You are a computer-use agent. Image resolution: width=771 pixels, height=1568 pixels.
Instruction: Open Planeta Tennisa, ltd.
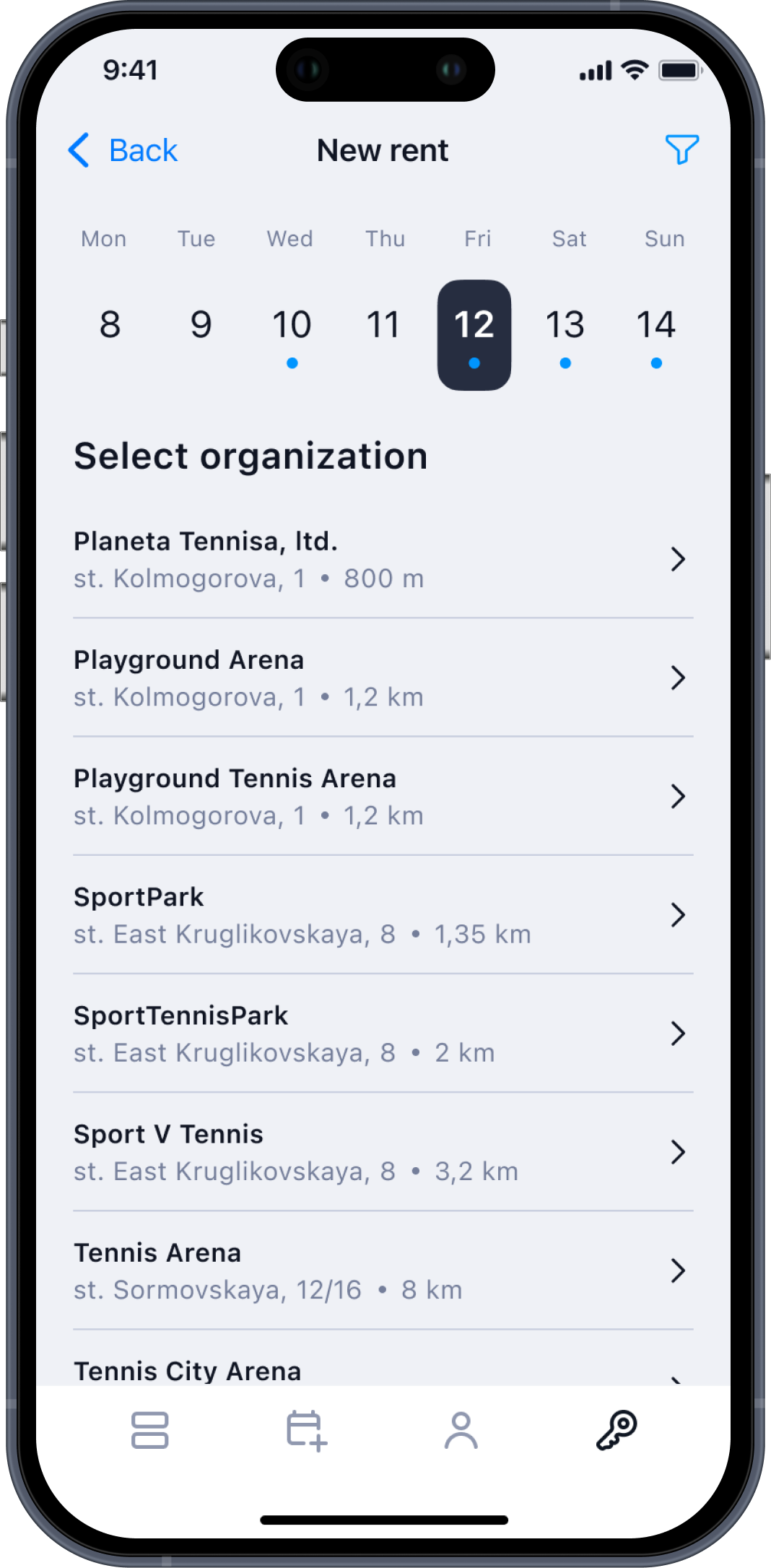(383, 559)
